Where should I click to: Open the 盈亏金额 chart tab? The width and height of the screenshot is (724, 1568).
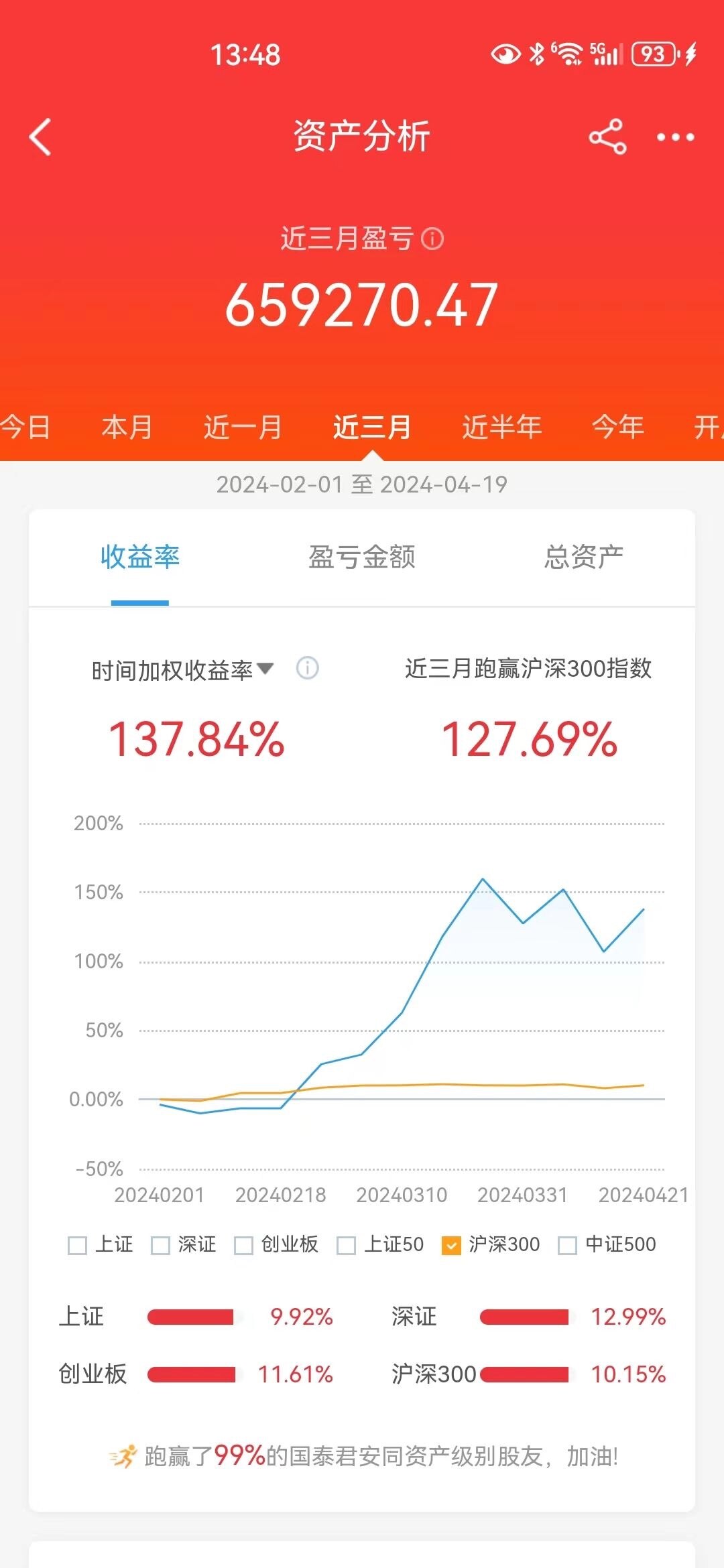pos(362,557)
